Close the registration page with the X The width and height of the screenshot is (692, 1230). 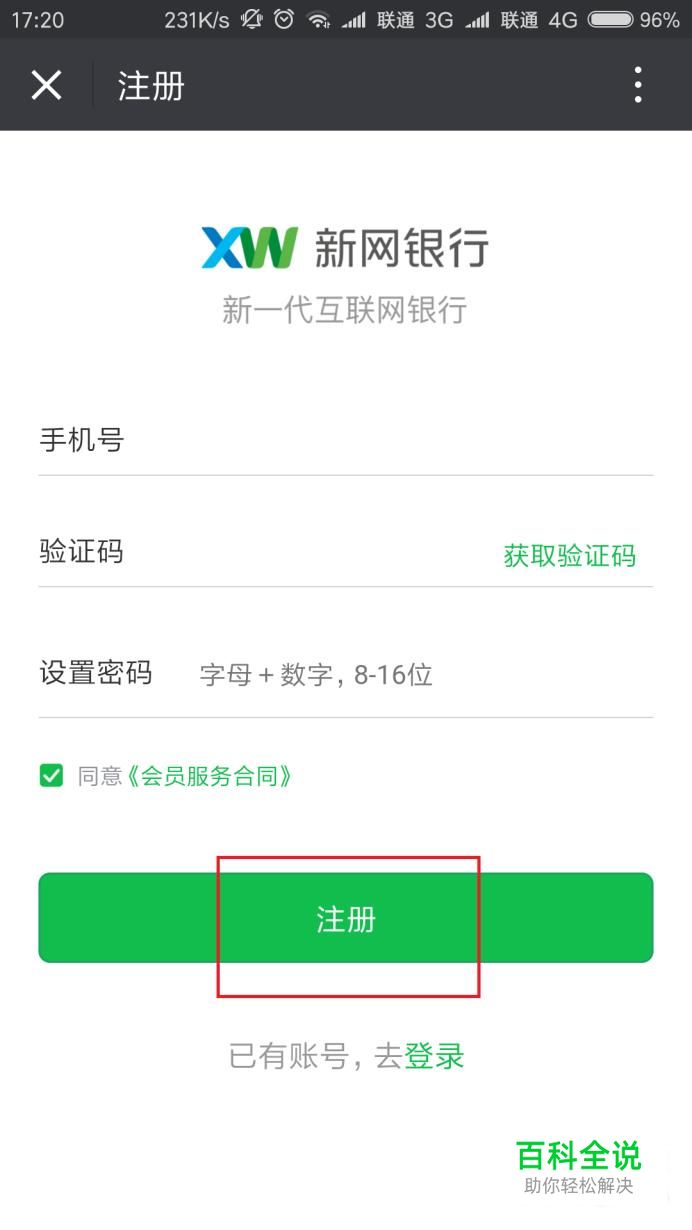[x=46, y=86]
